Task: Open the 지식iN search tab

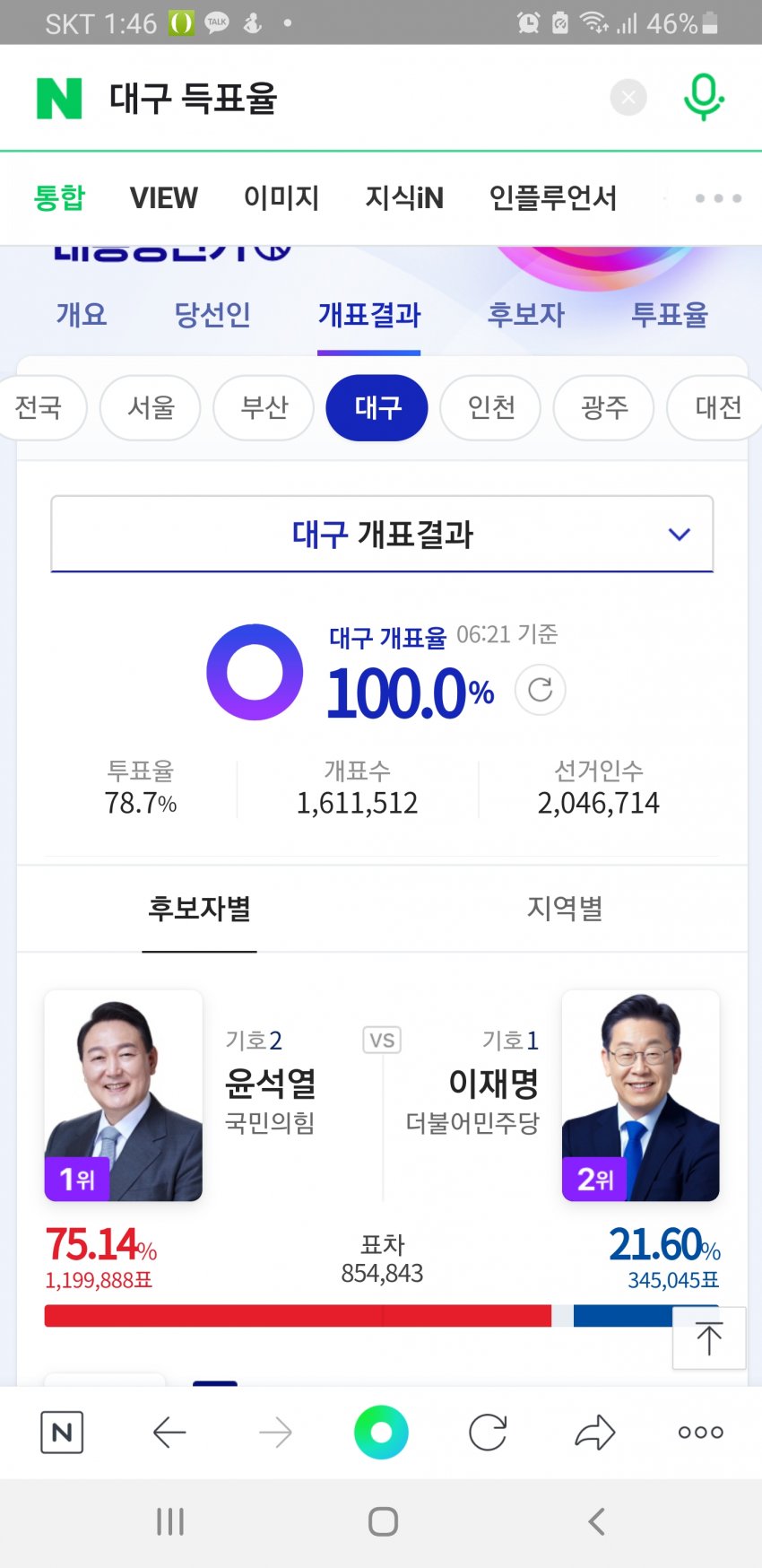Action: click(404, 197)
